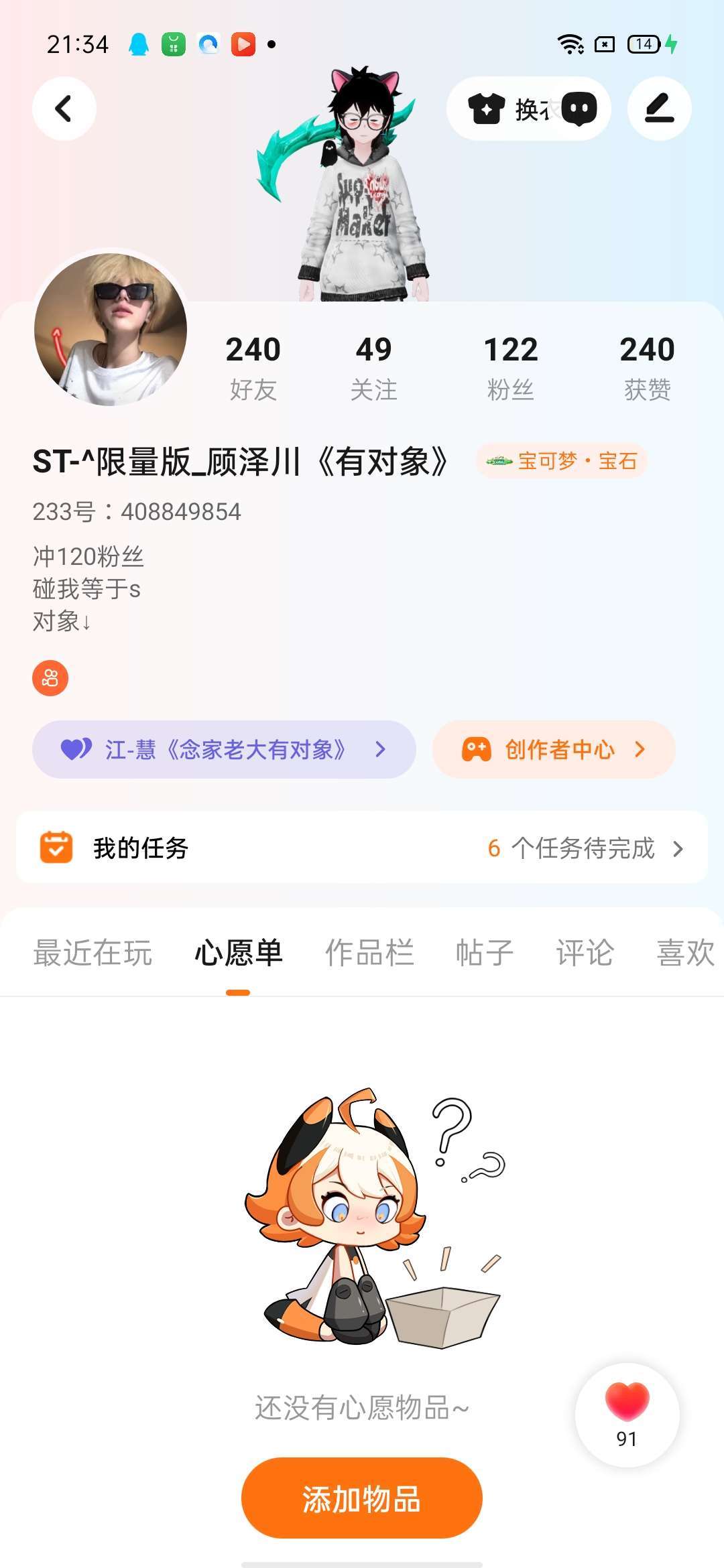Open the 240 好友 friends list
The height and width of the screenshot is (1568, 724).
coord(253,367)
